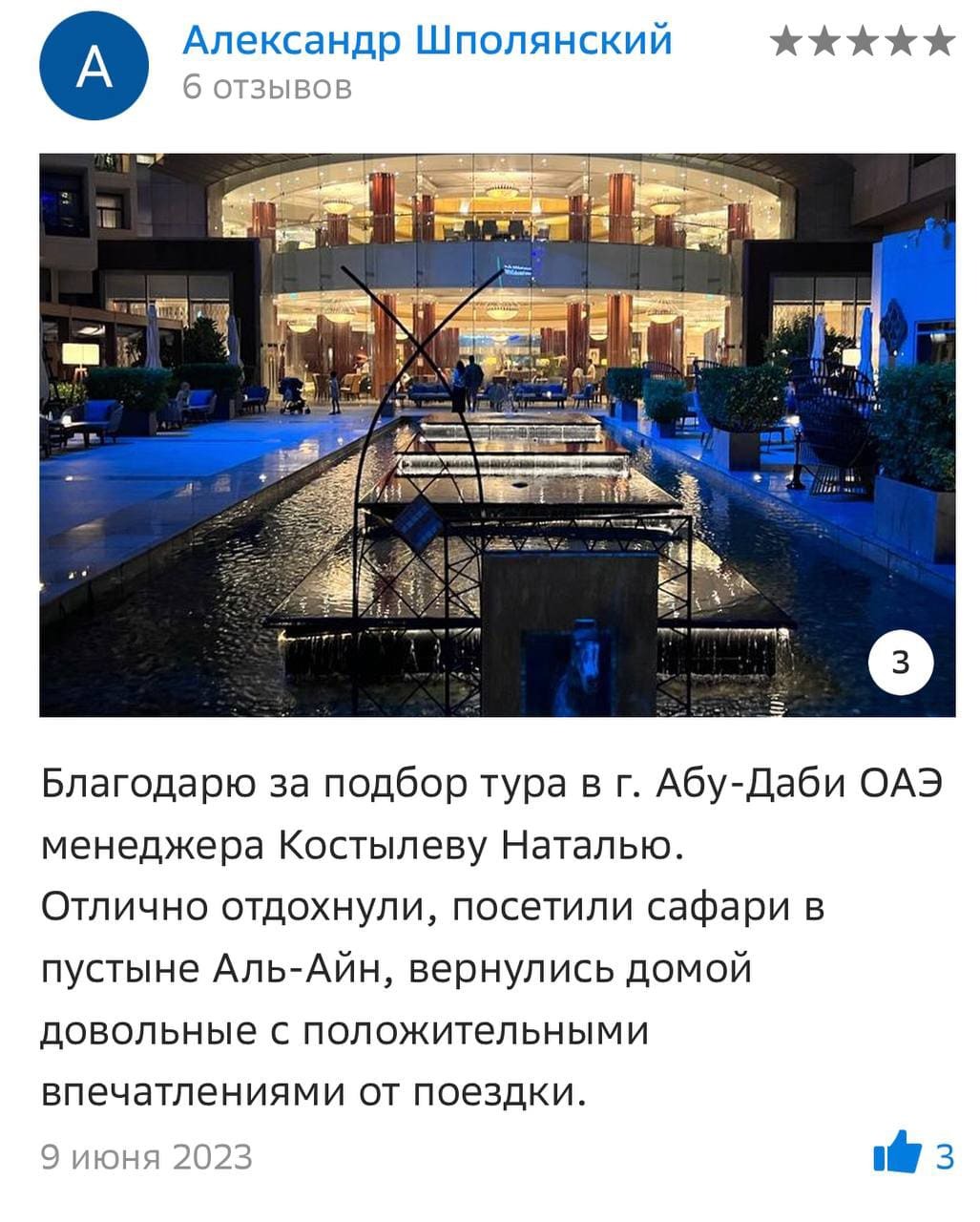Open the review's hotel photo gallery

pyautogui.click(x=496, y=434)
